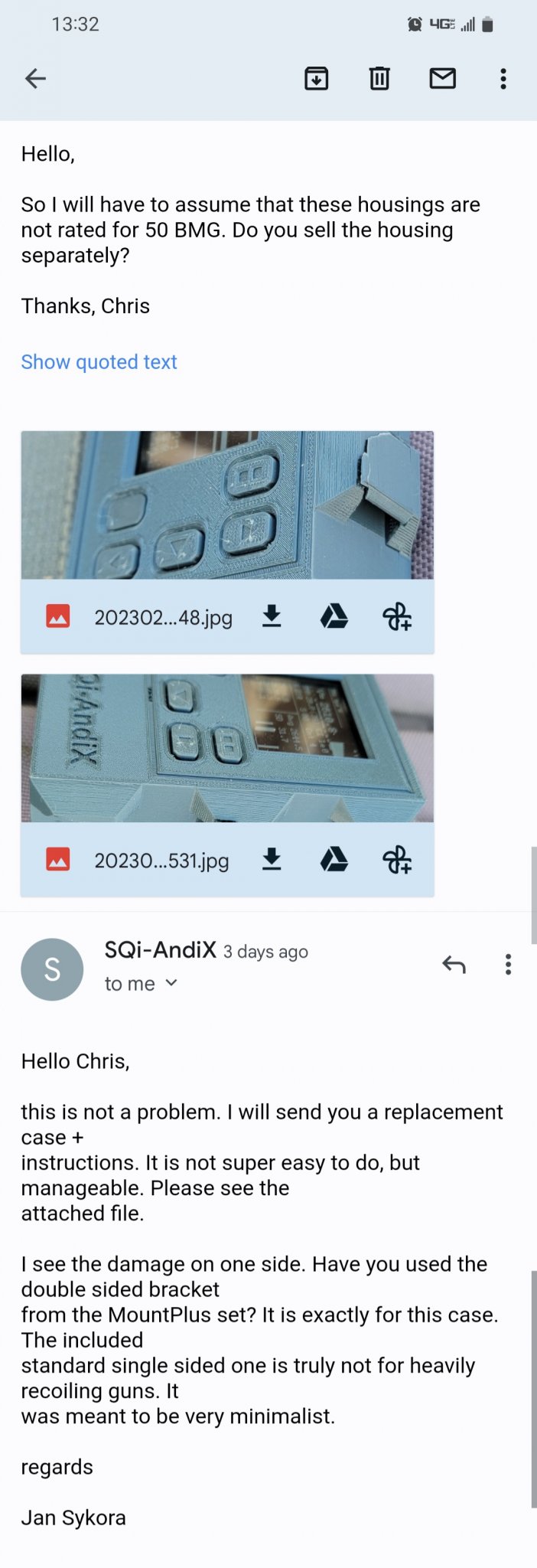Delete this email thread

coord(379,78)
